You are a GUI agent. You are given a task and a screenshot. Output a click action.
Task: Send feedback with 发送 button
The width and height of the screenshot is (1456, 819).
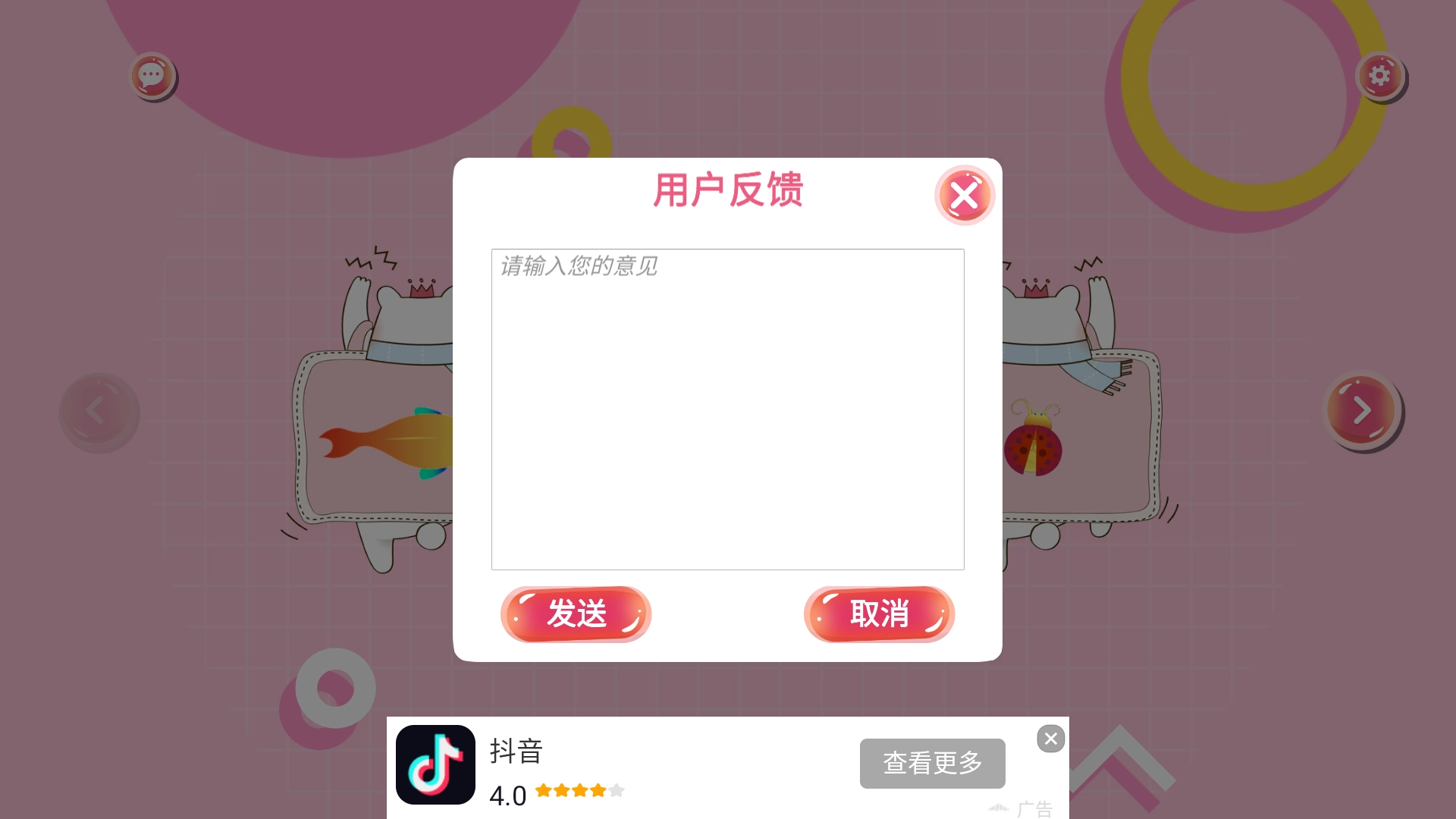tap(576, 614)
